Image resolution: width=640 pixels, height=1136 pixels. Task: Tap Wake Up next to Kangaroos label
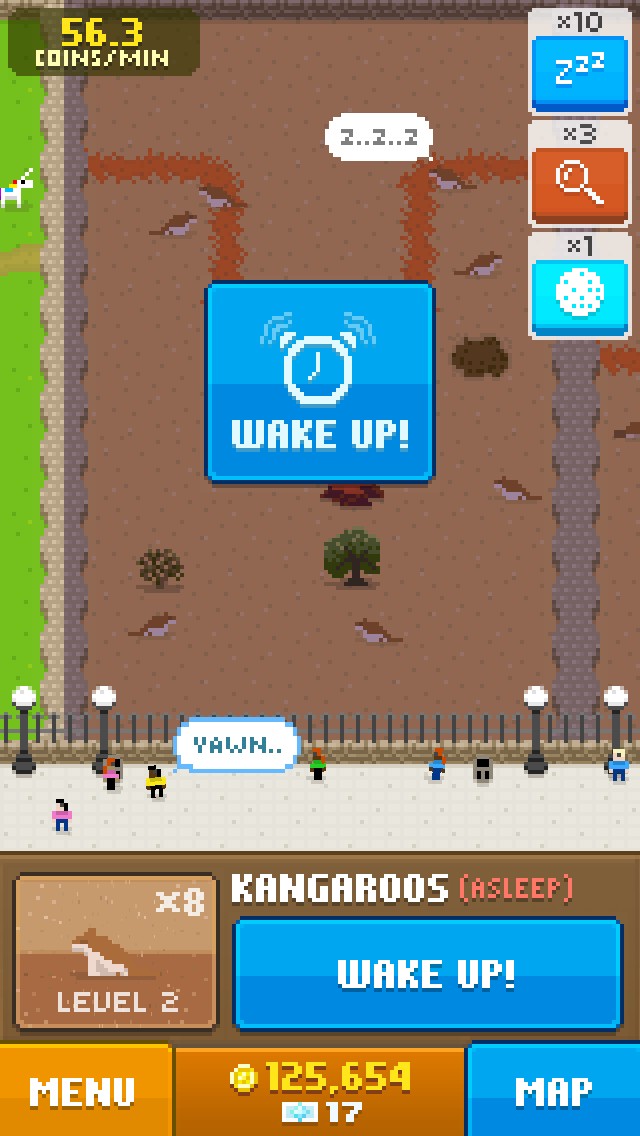427,972
